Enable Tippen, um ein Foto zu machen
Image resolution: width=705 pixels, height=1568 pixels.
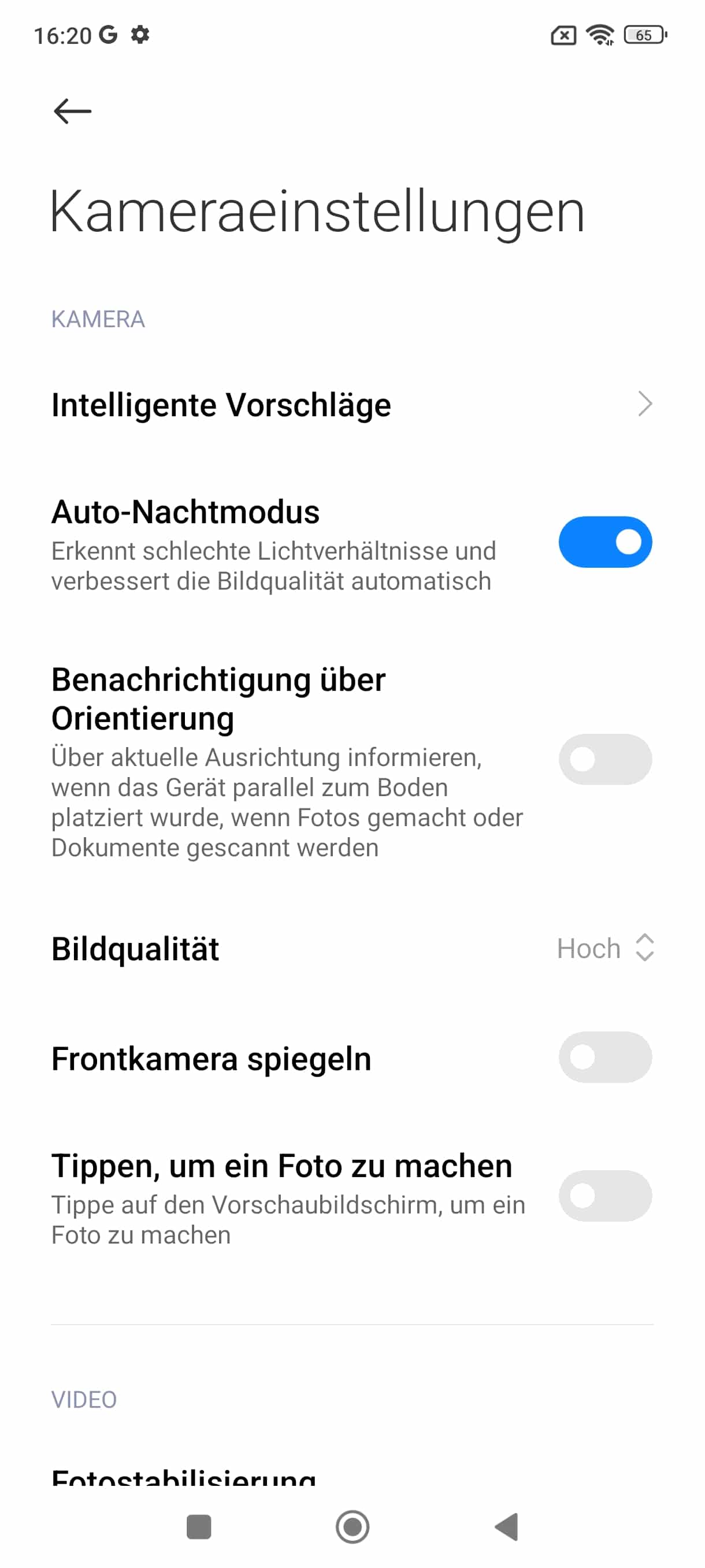(x=604, y=1196)
